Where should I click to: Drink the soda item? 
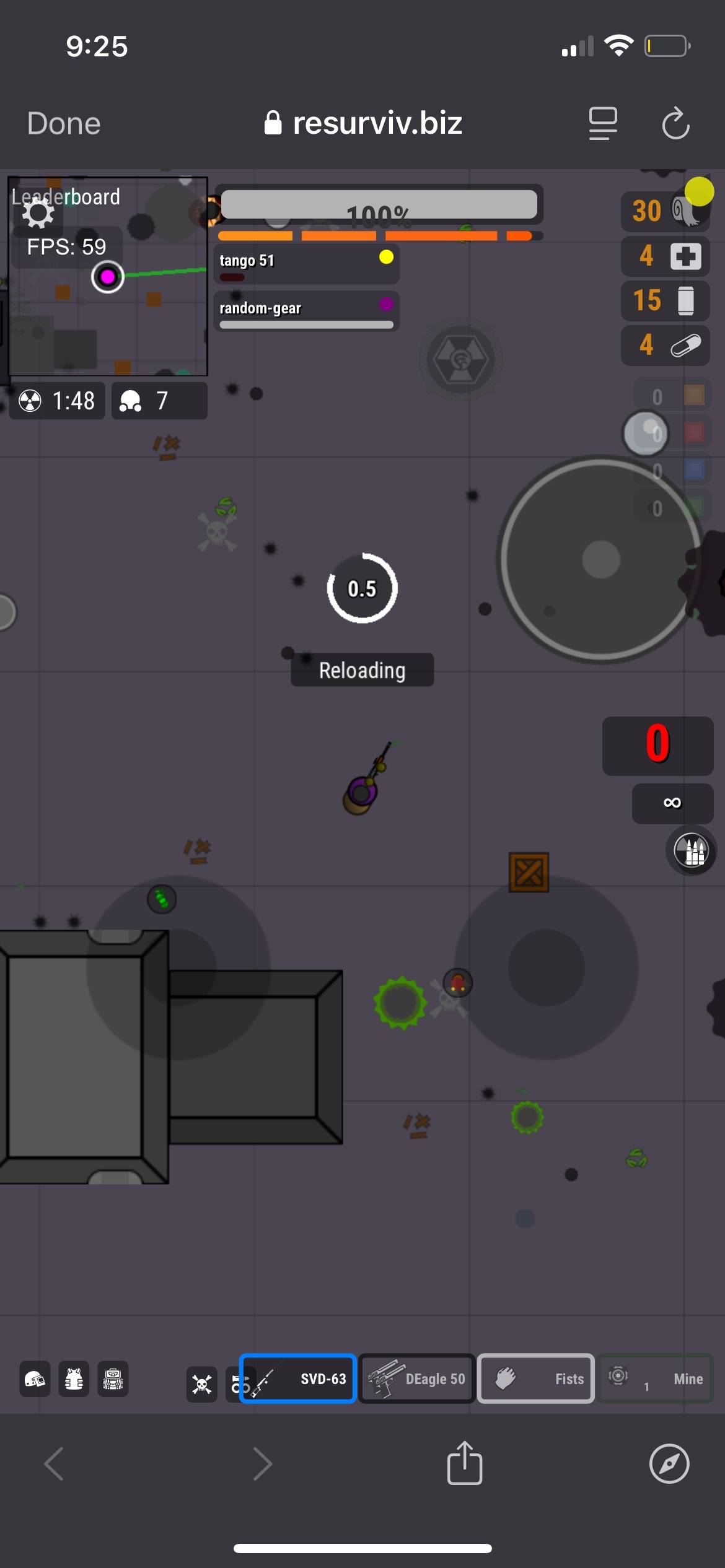tap(666, 300)
